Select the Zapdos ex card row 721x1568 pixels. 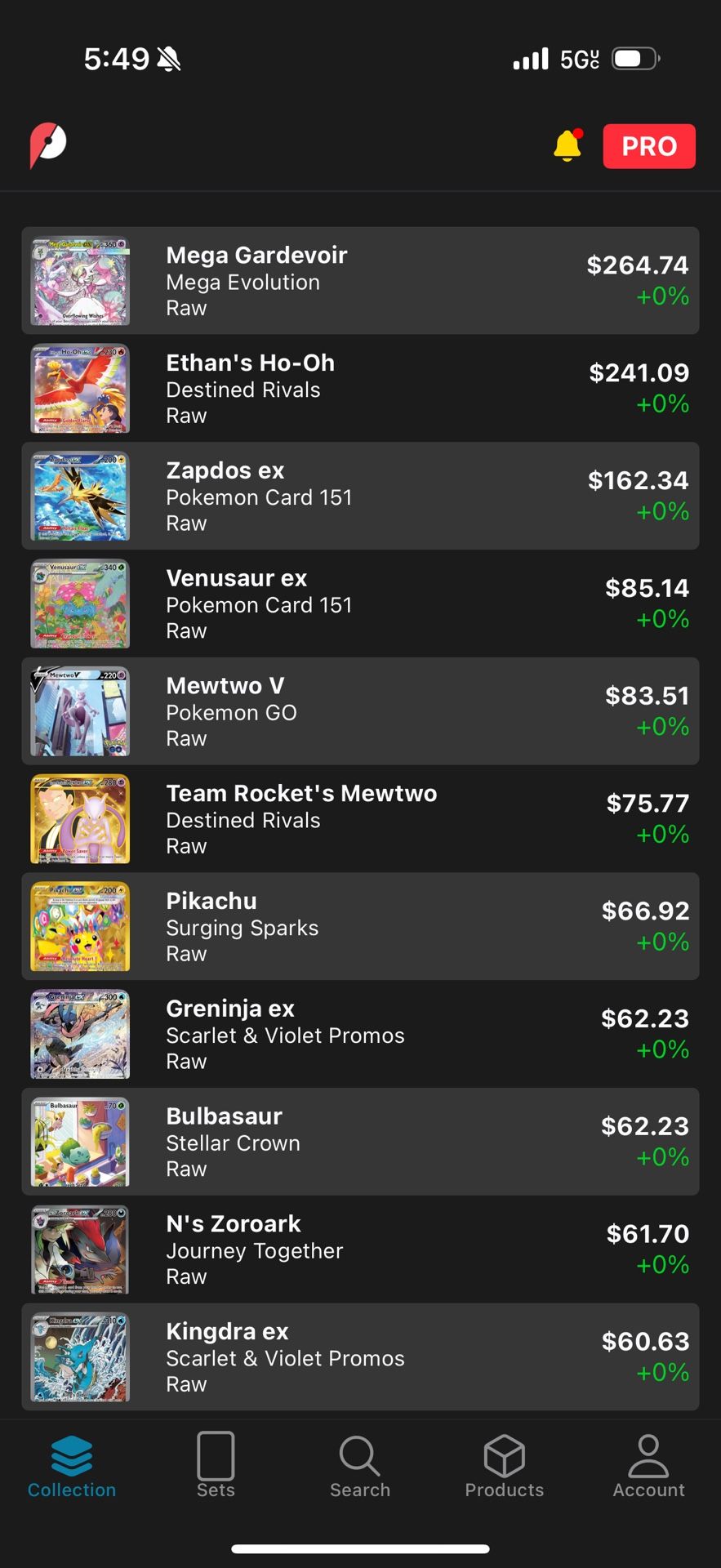360,497
